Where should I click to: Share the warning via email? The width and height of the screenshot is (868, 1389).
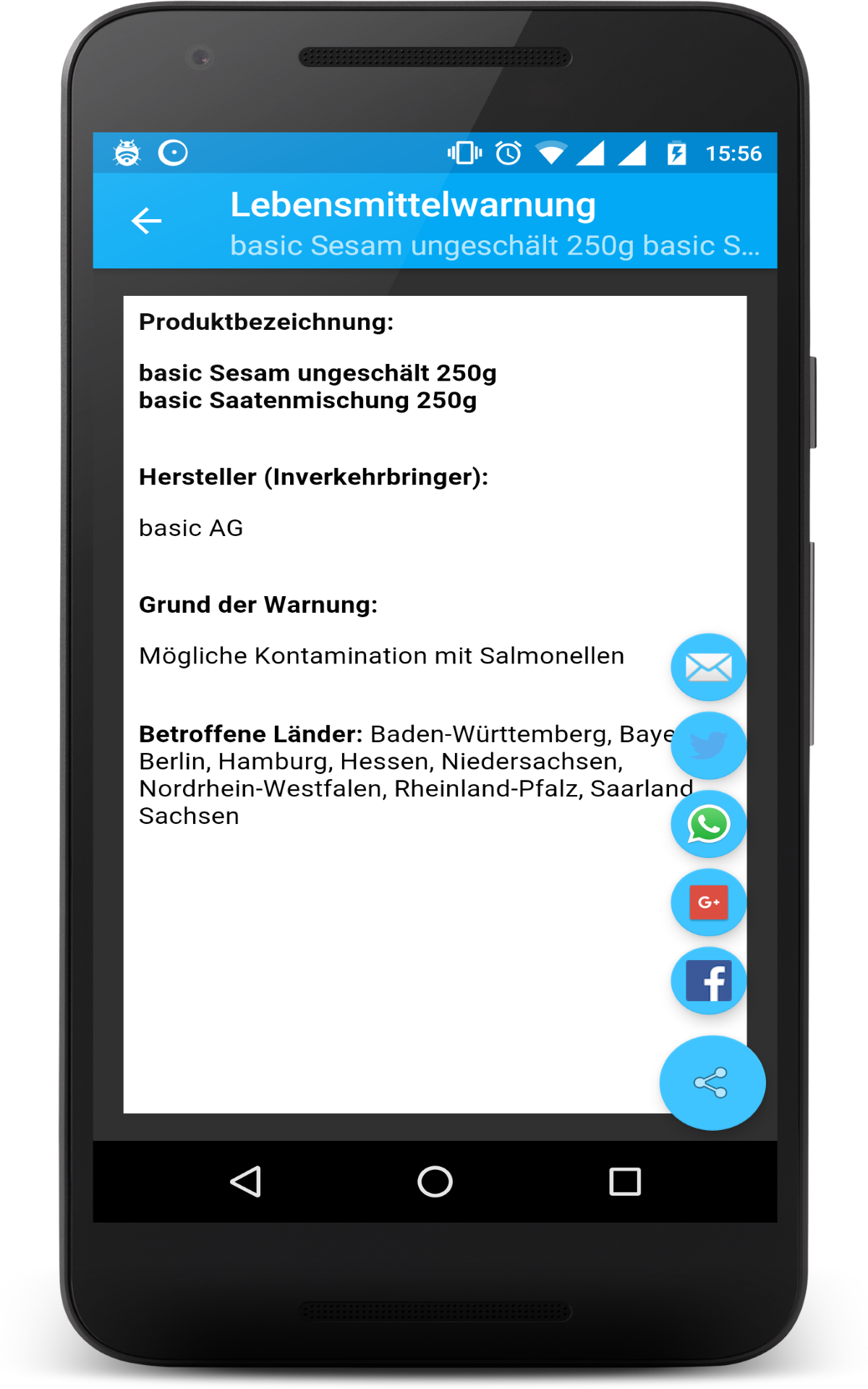coord(708,667)
